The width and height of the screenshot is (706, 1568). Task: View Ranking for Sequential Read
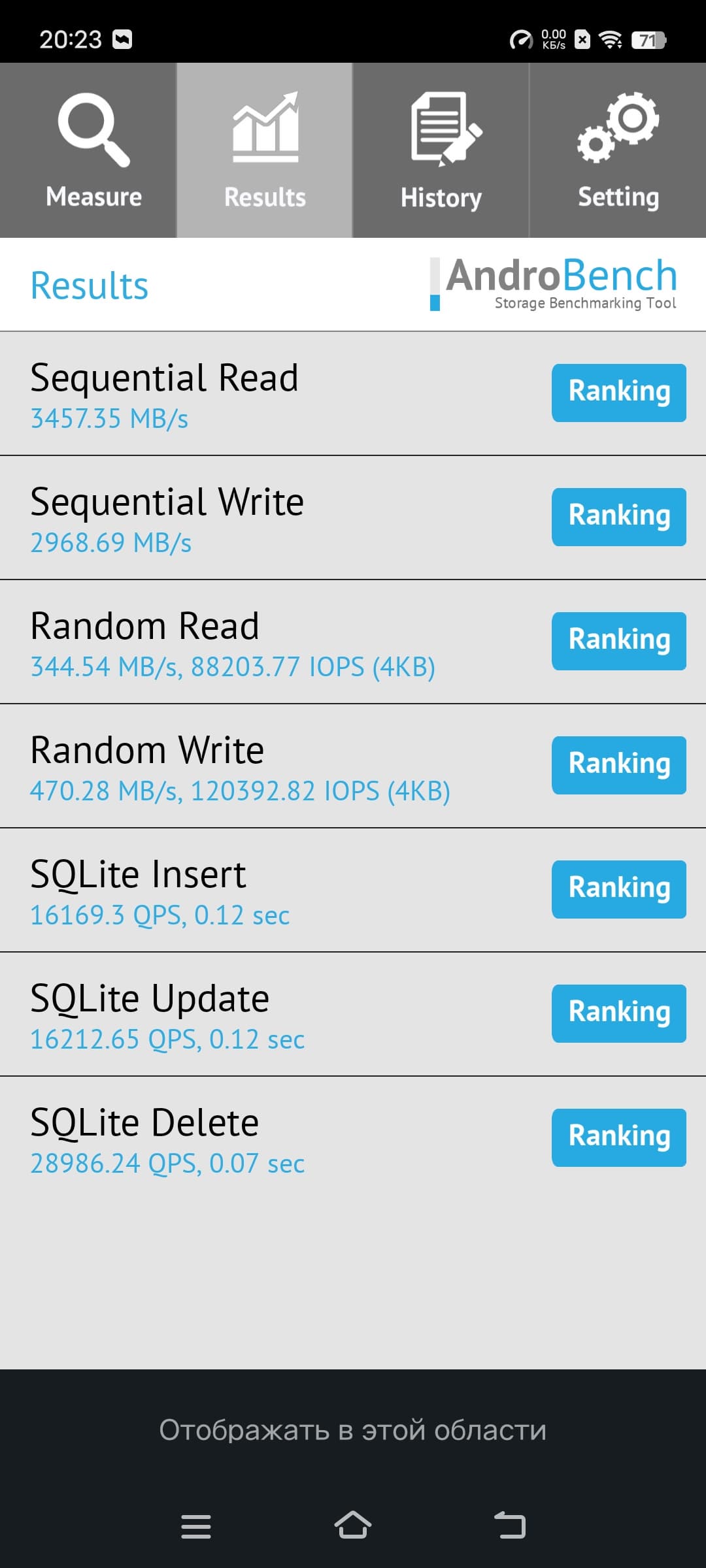[x=618, y=393]
